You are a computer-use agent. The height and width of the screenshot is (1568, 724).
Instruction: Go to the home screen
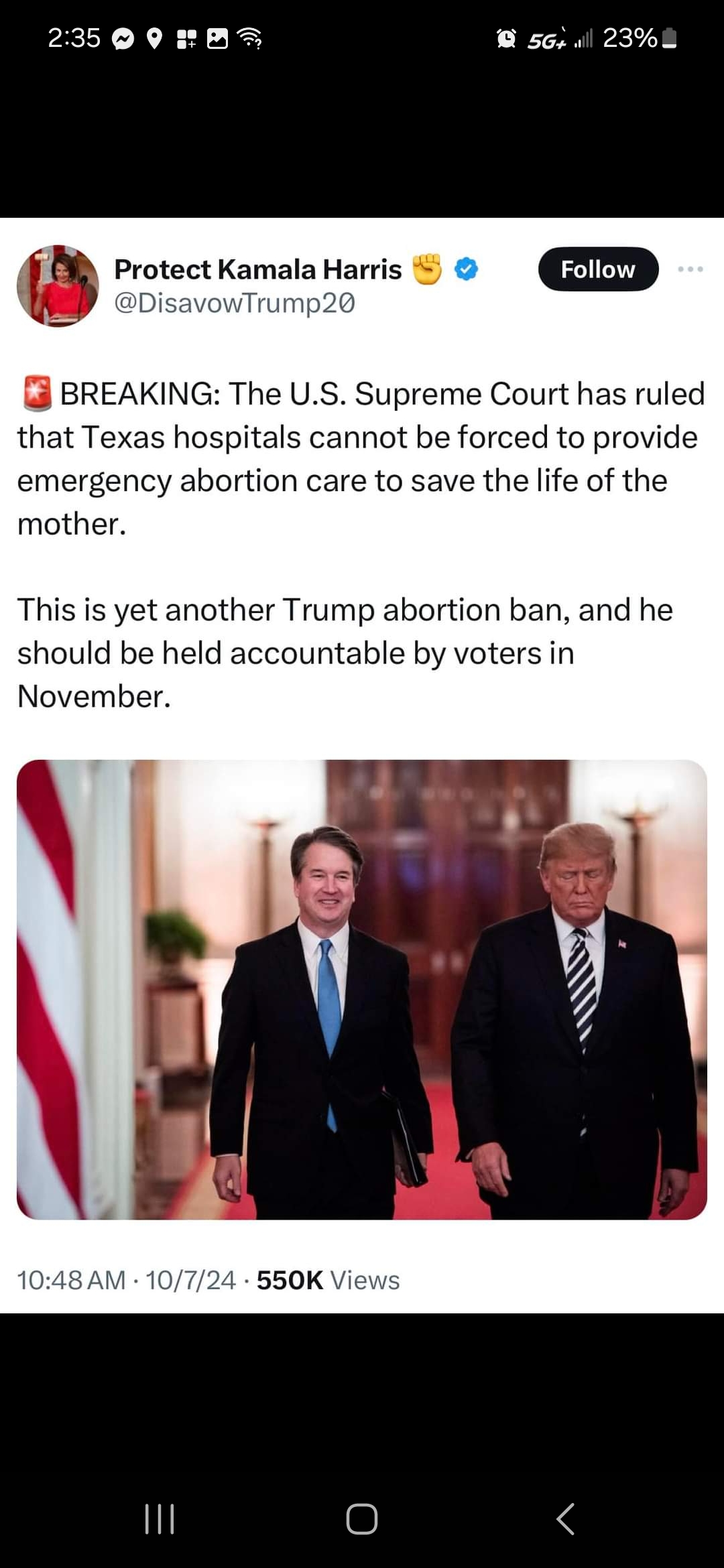point(362,1518)
